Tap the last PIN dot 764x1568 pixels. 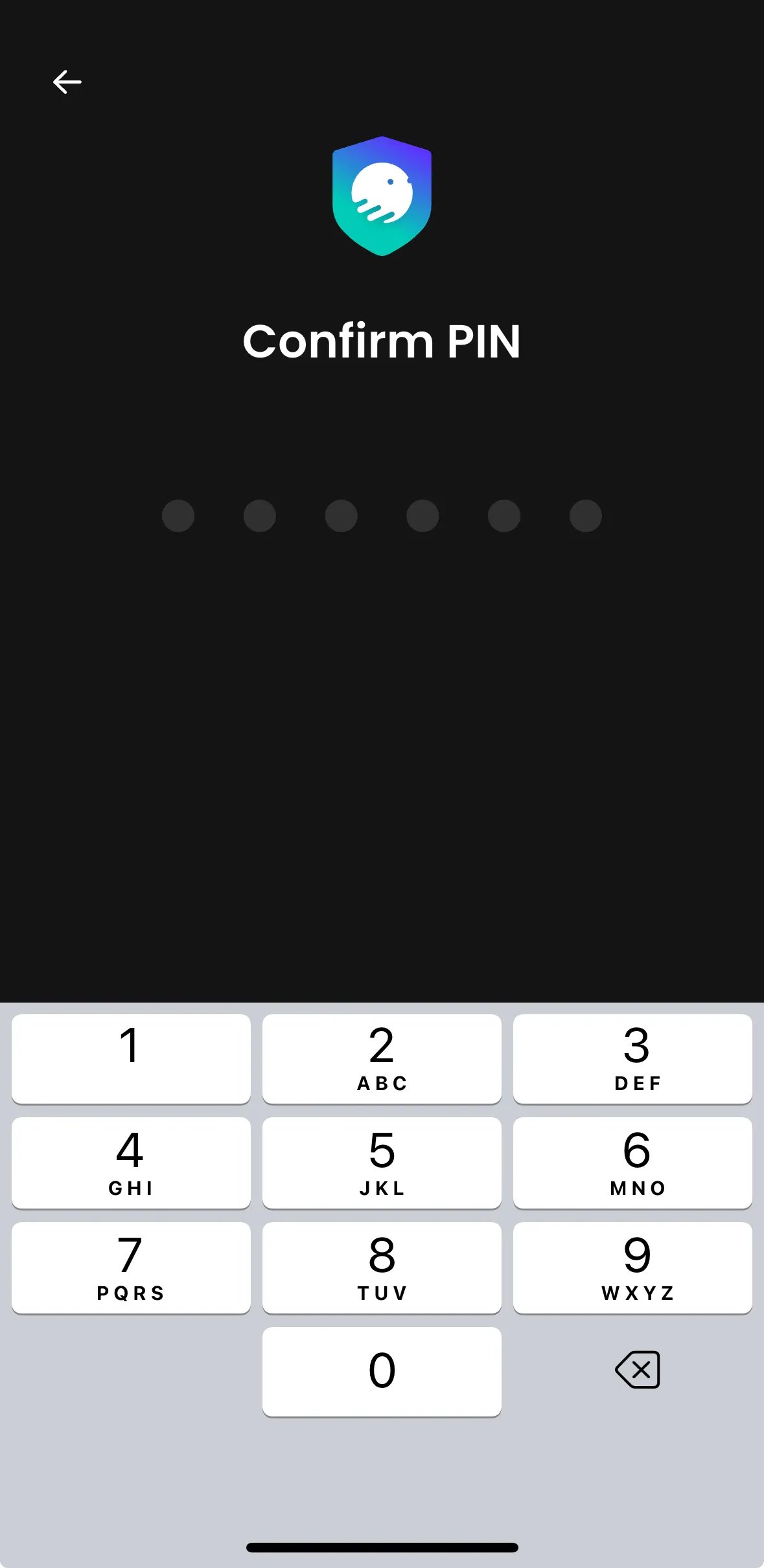[x=585, y=516]
